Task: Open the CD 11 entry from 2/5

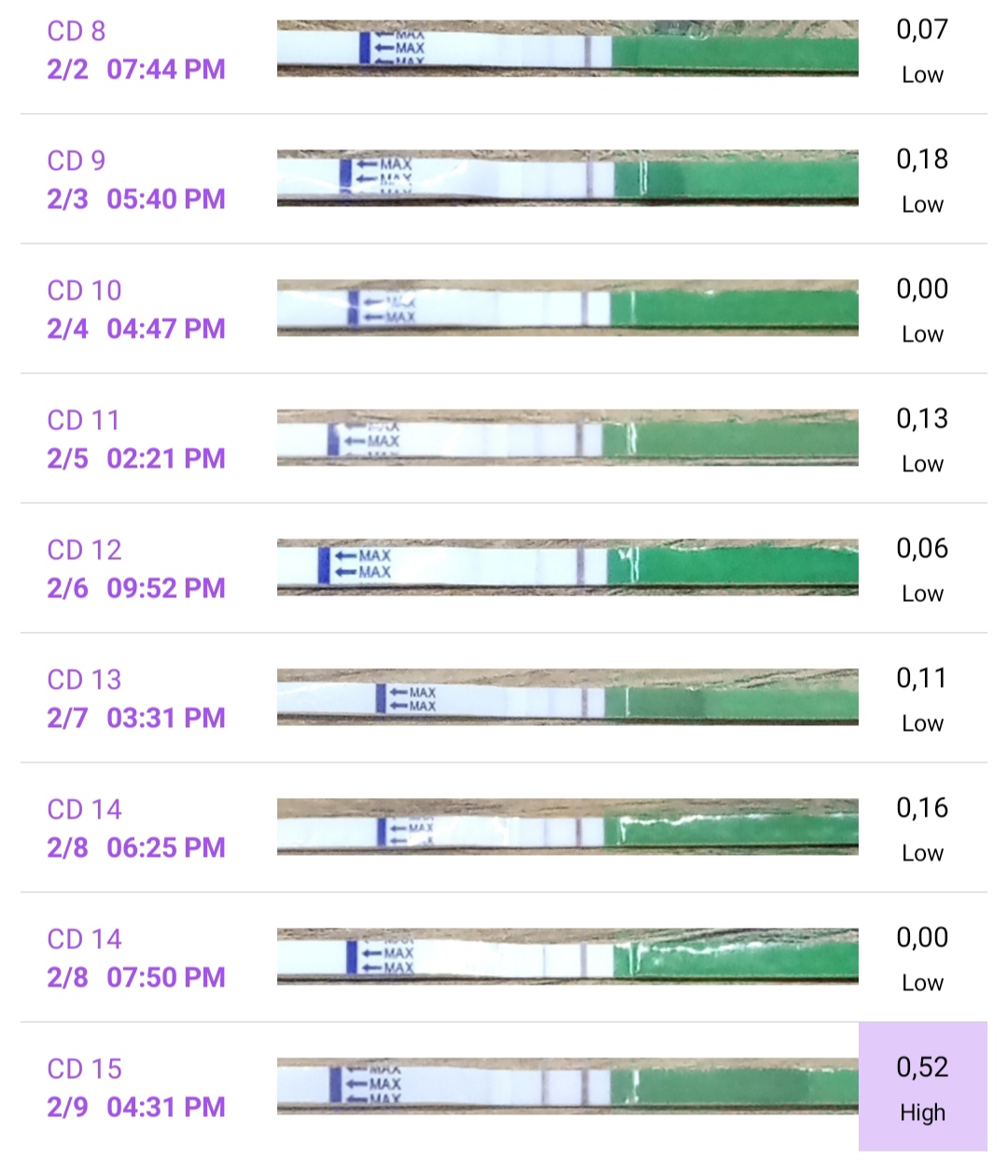Action: click(x=504, y=439)
